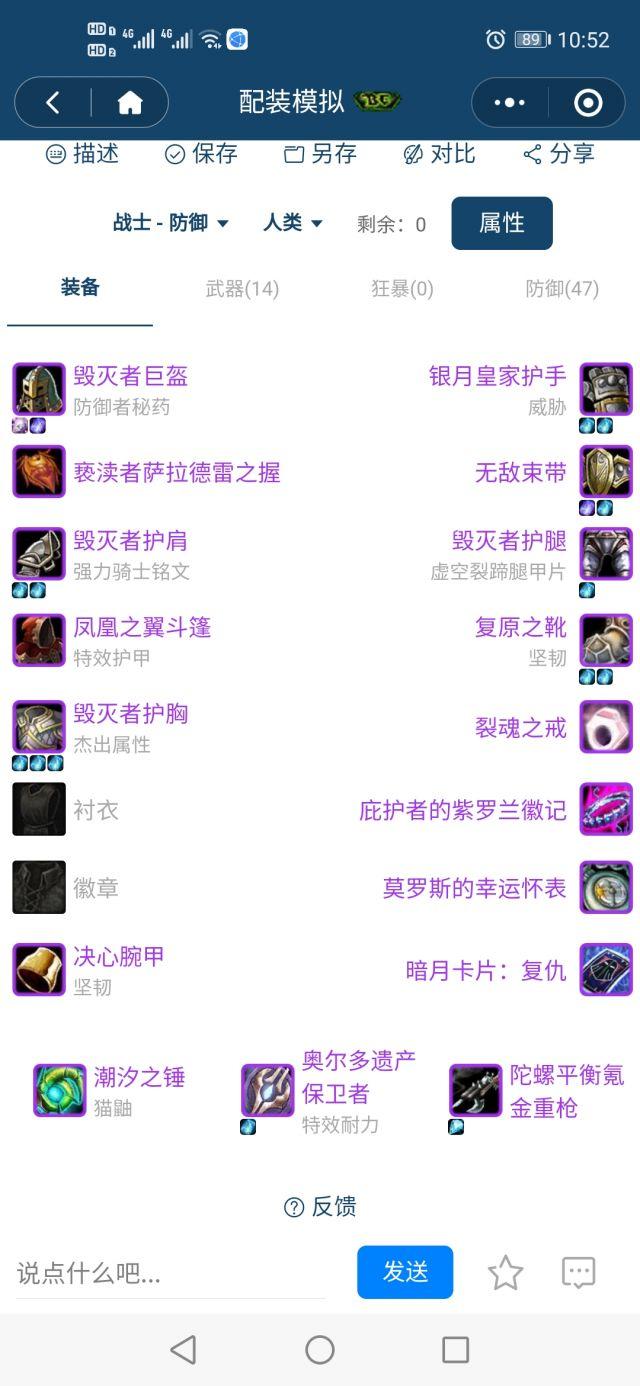Open the 对比 comparison option

[439, 154]
